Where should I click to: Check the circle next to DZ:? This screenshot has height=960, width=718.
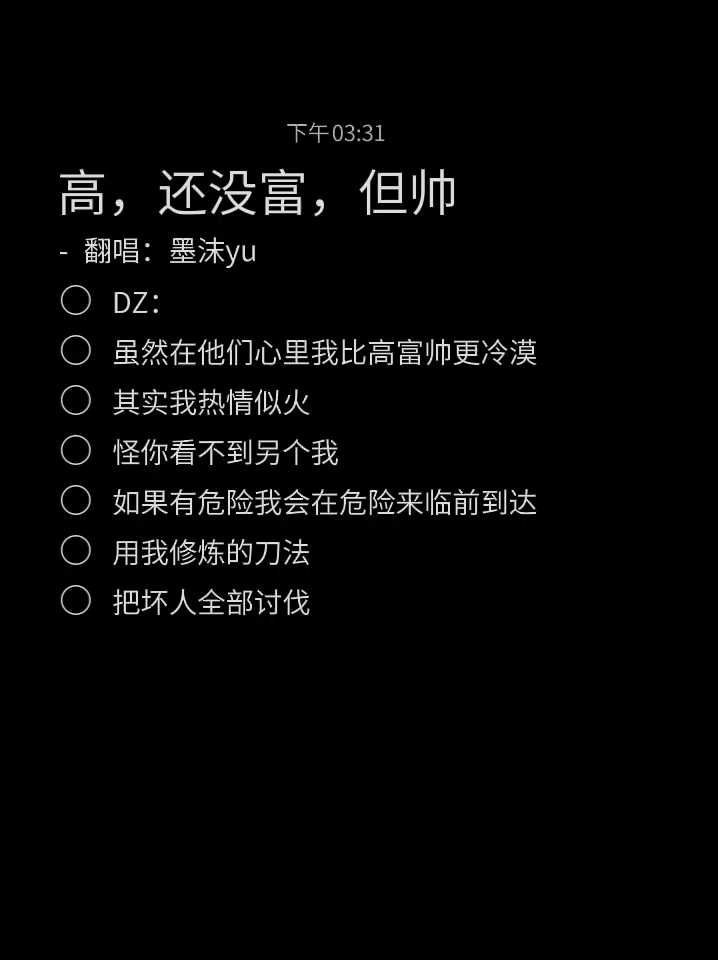[x=76, y=301]
